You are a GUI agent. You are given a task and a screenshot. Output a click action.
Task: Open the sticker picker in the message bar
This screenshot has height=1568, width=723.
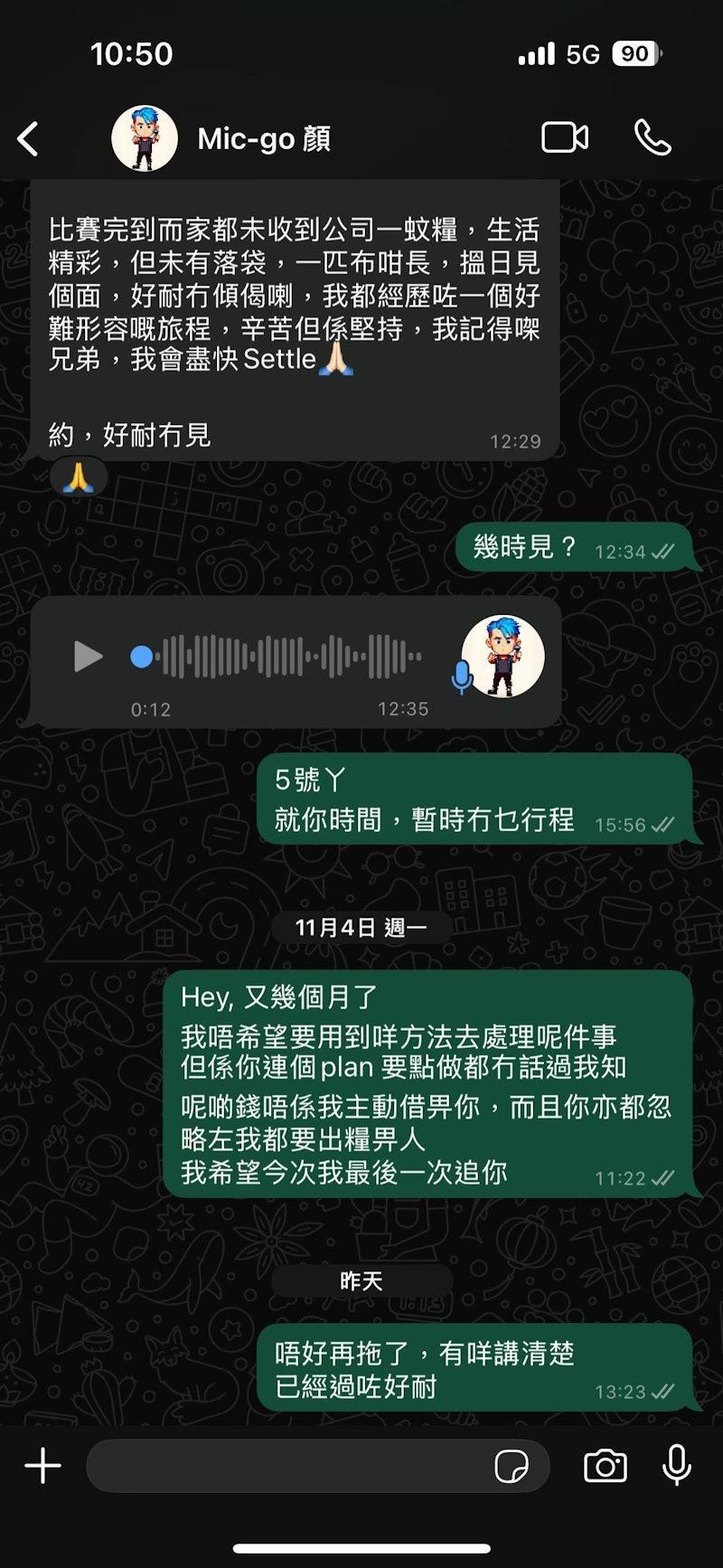[x=513, y=1465]
